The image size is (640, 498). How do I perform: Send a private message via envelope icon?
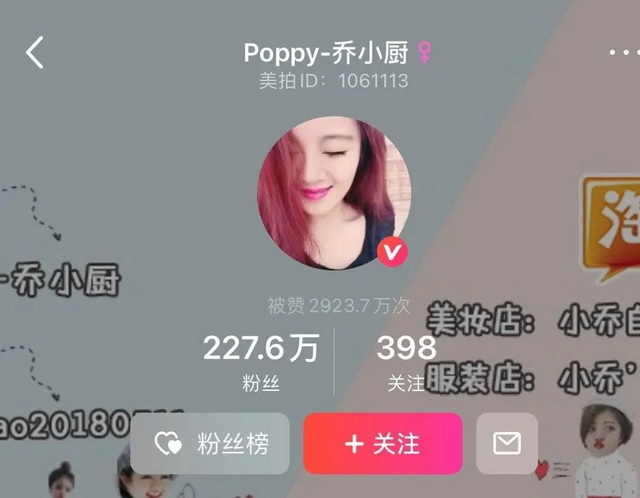point(507,444)
